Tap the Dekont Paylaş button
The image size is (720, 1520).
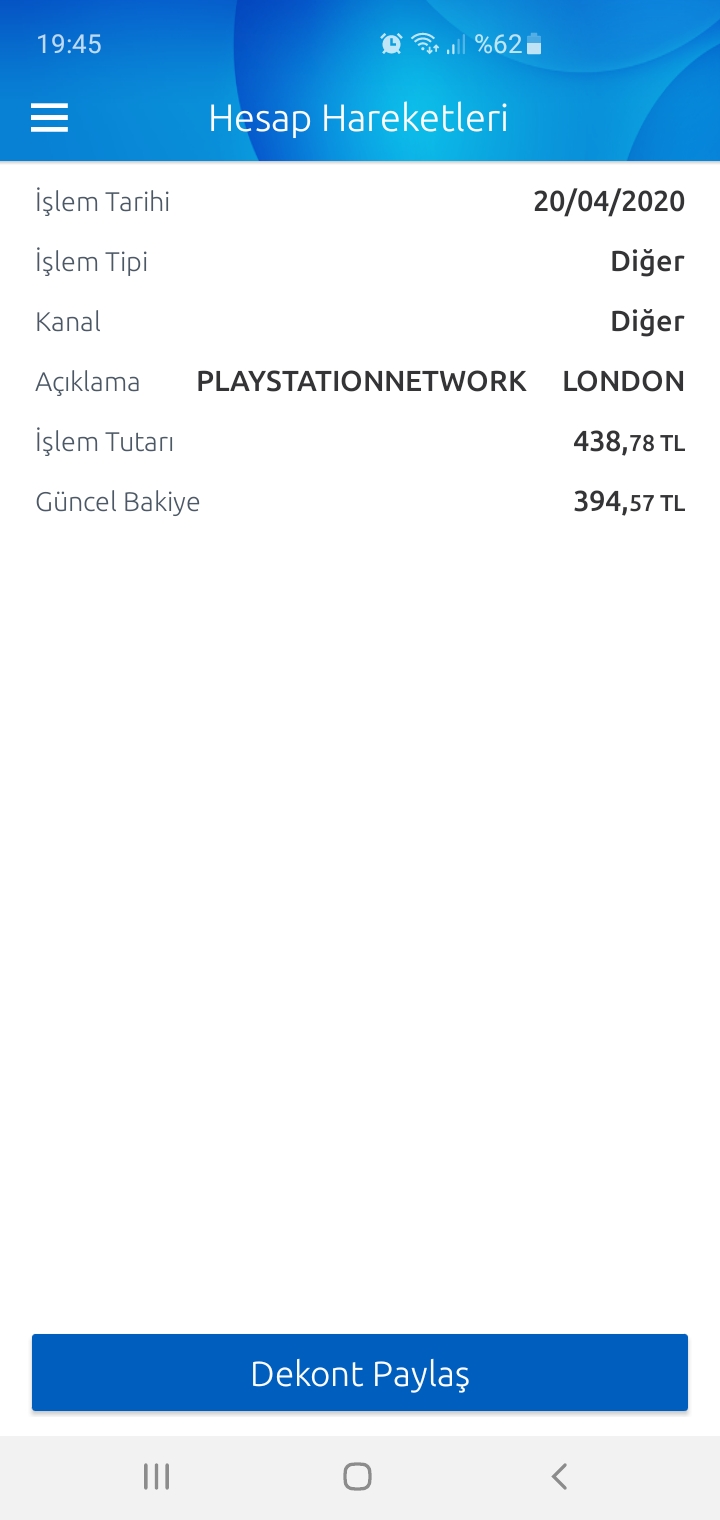point(360,1373)
